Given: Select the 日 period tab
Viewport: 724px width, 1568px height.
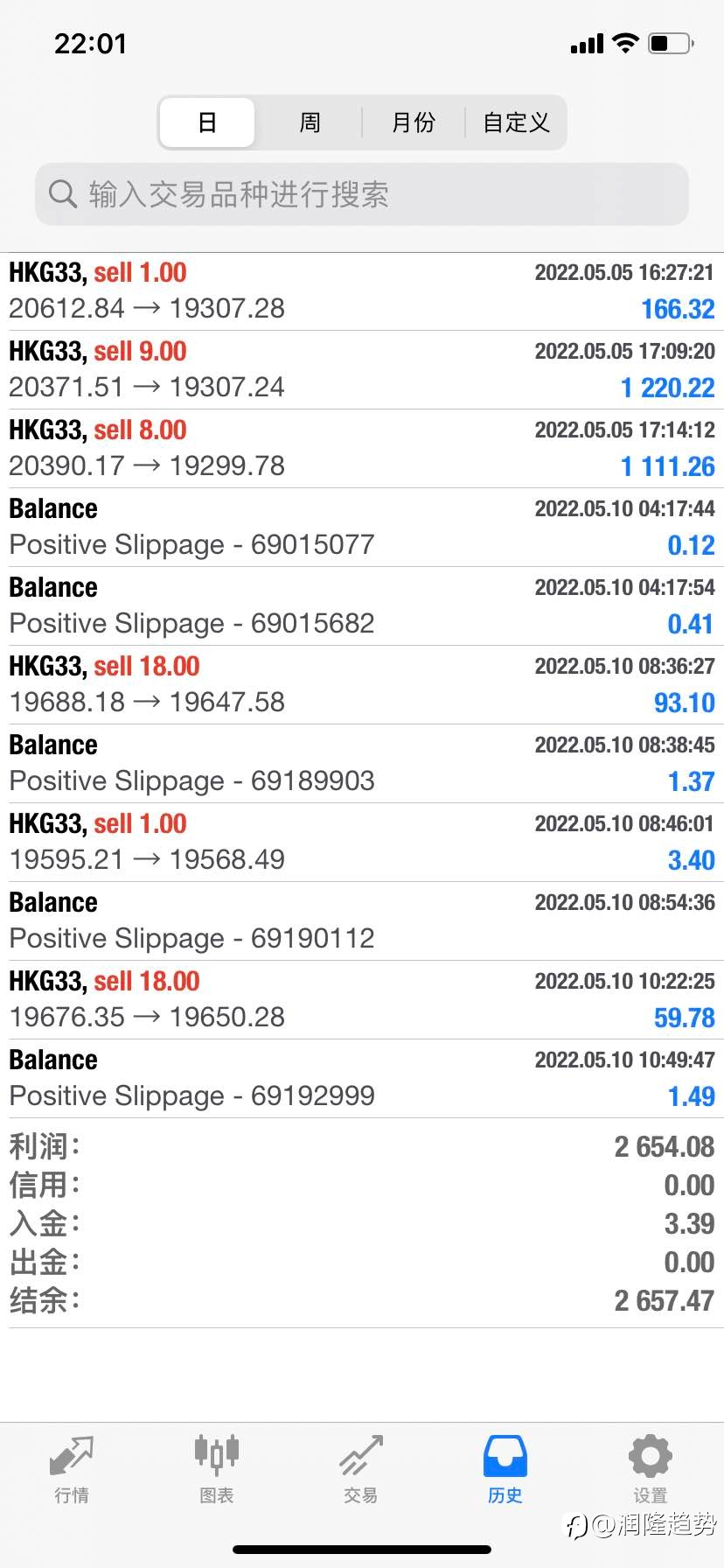Looking at the screenshot, I should [207, 122].
